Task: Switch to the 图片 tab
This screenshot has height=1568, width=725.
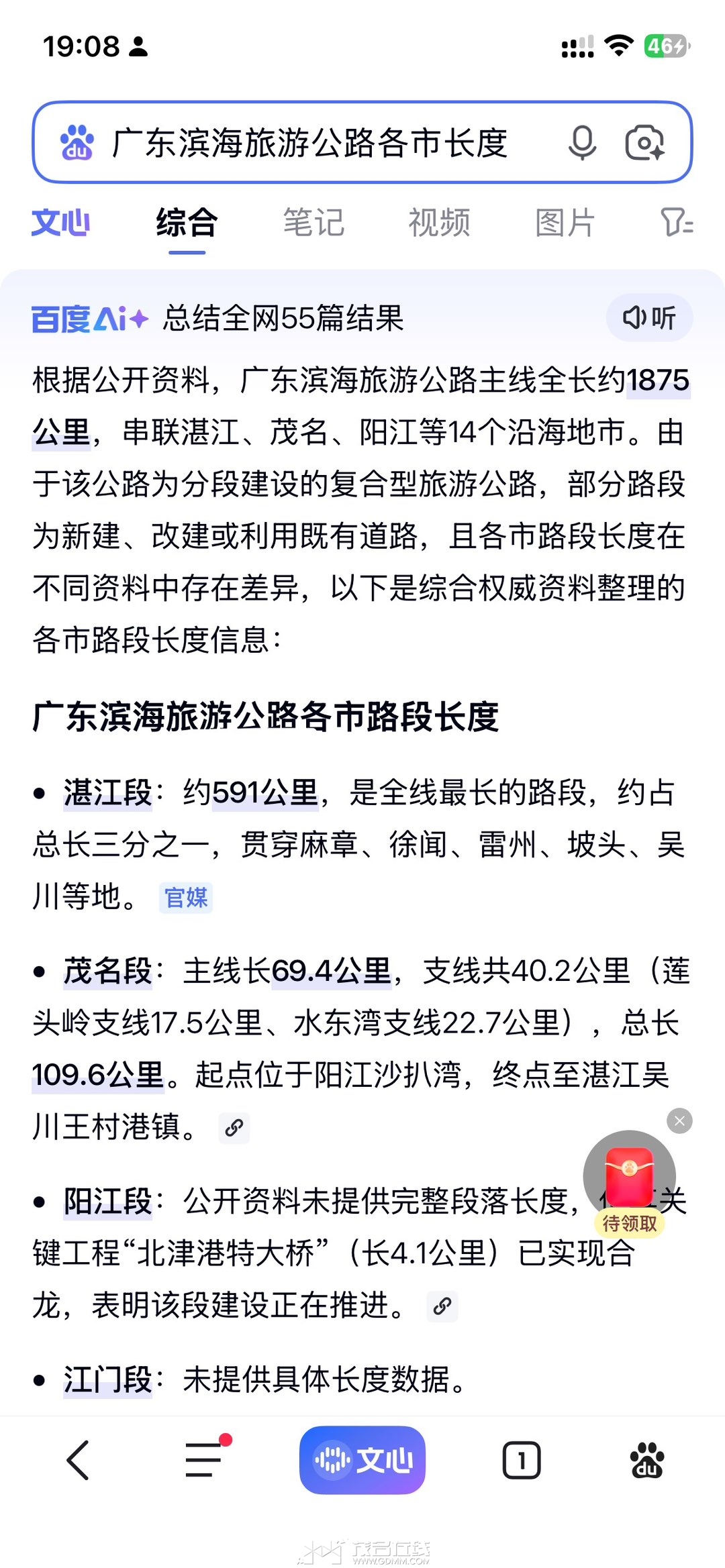Action: tap(565, 223)
